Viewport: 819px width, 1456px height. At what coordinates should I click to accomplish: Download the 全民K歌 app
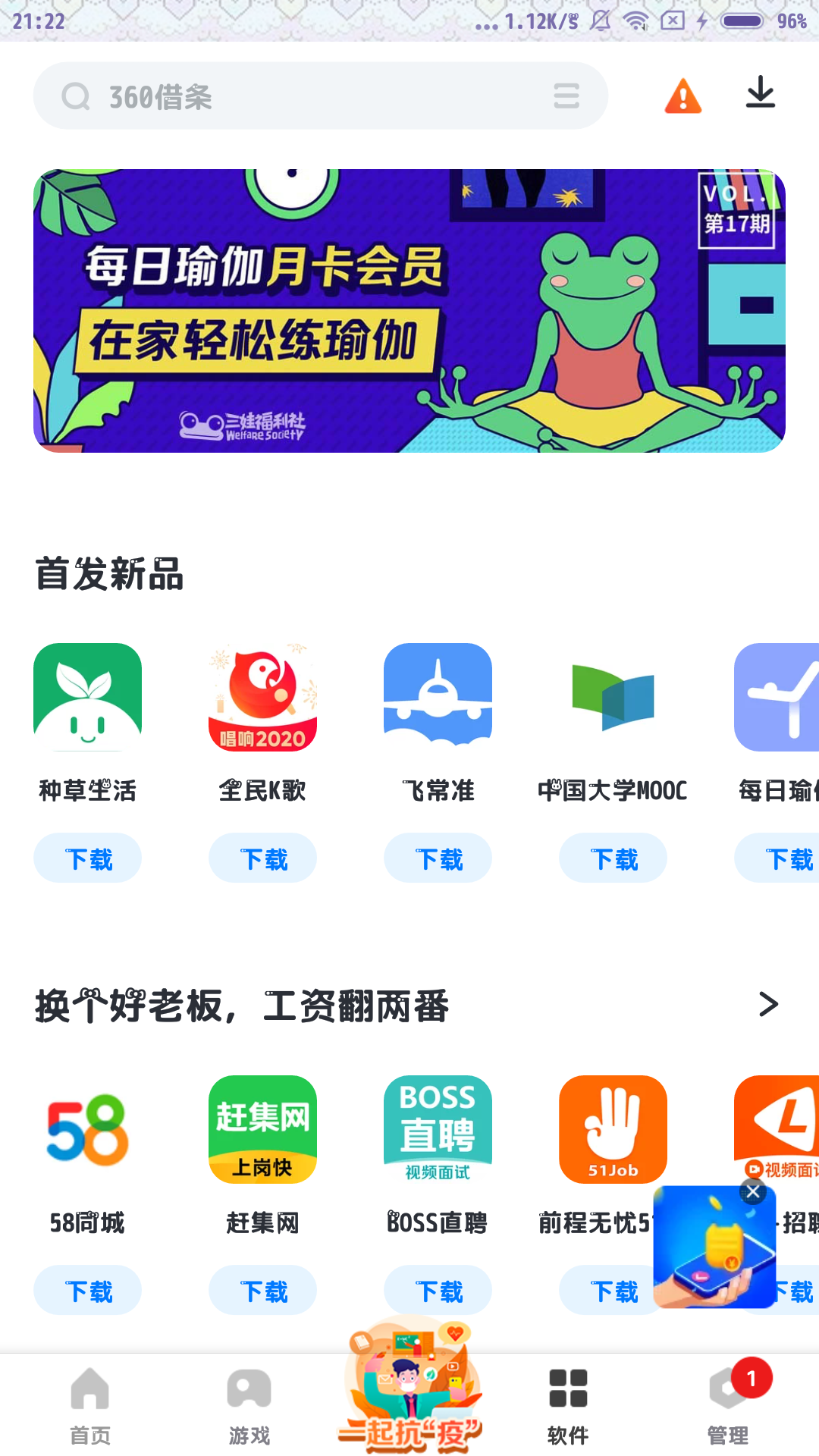[263, 858]
